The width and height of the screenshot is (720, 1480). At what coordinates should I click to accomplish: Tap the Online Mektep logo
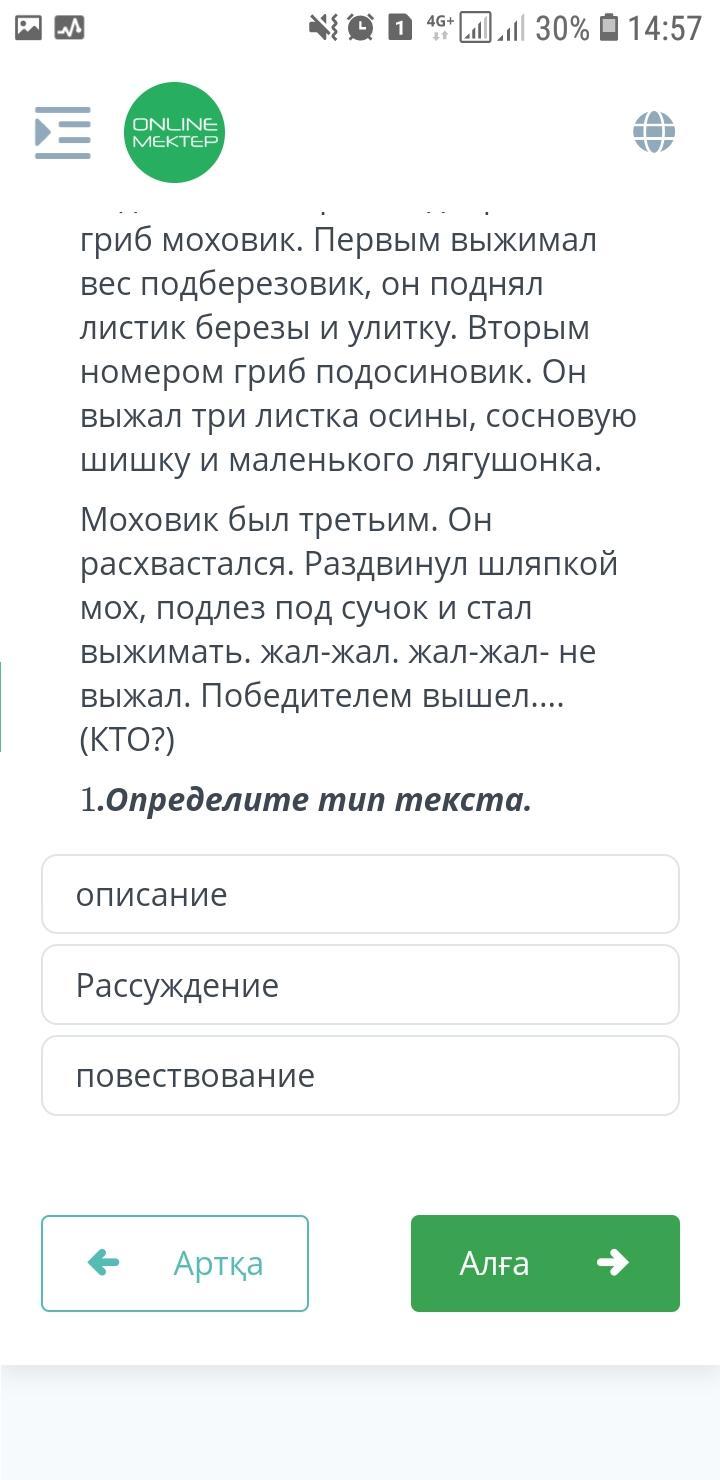tap(174, 132)
